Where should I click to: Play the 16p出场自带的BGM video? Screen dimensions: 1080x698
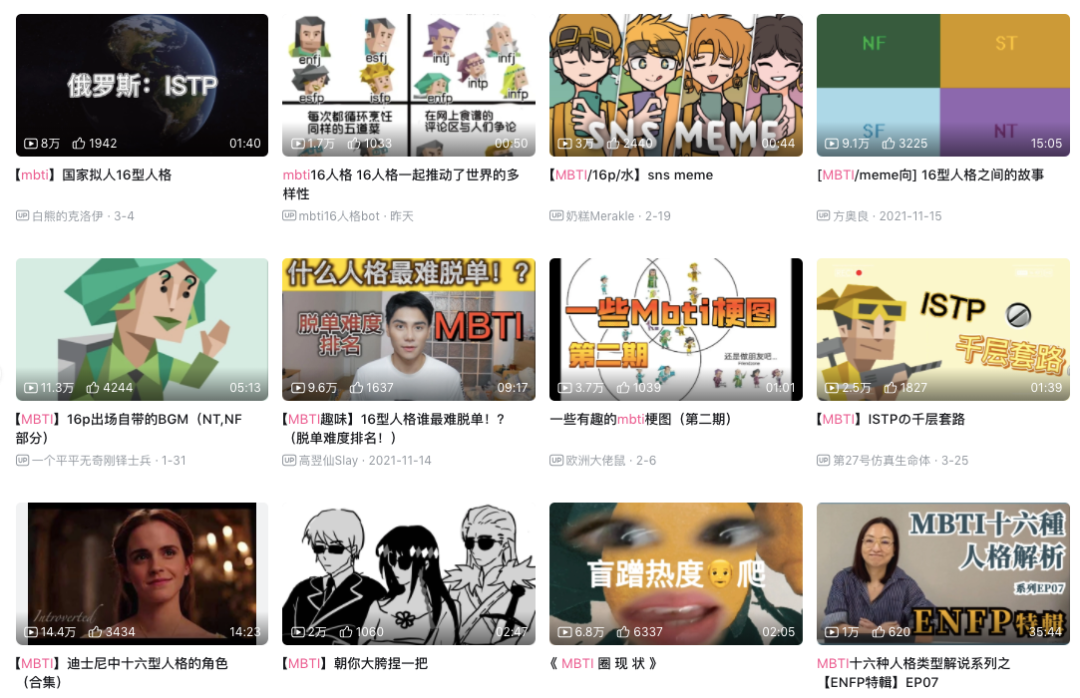pos(142,329)
